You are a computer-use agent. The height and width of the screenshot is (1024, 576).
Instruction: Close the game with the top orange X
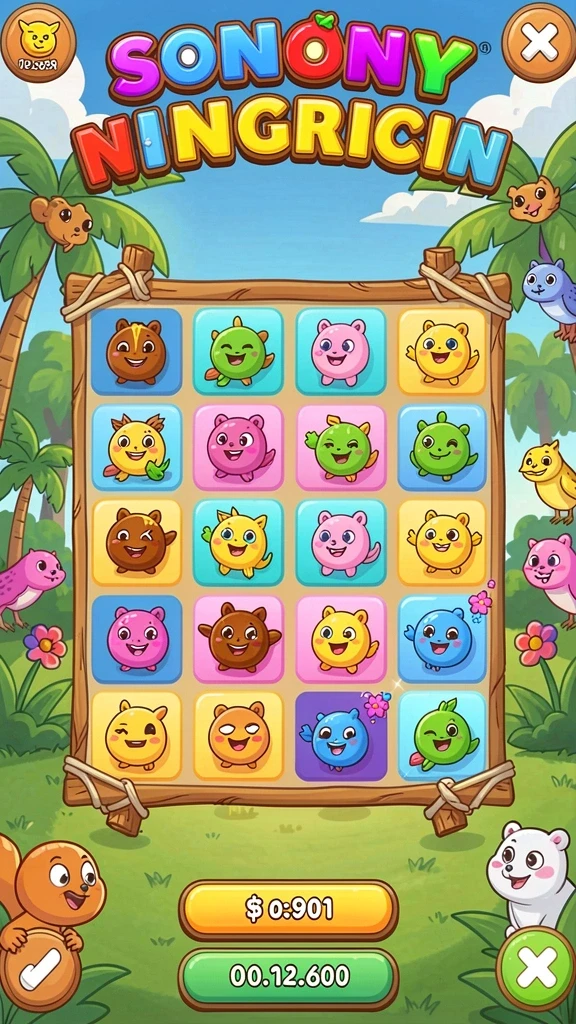tap(539, 42)
